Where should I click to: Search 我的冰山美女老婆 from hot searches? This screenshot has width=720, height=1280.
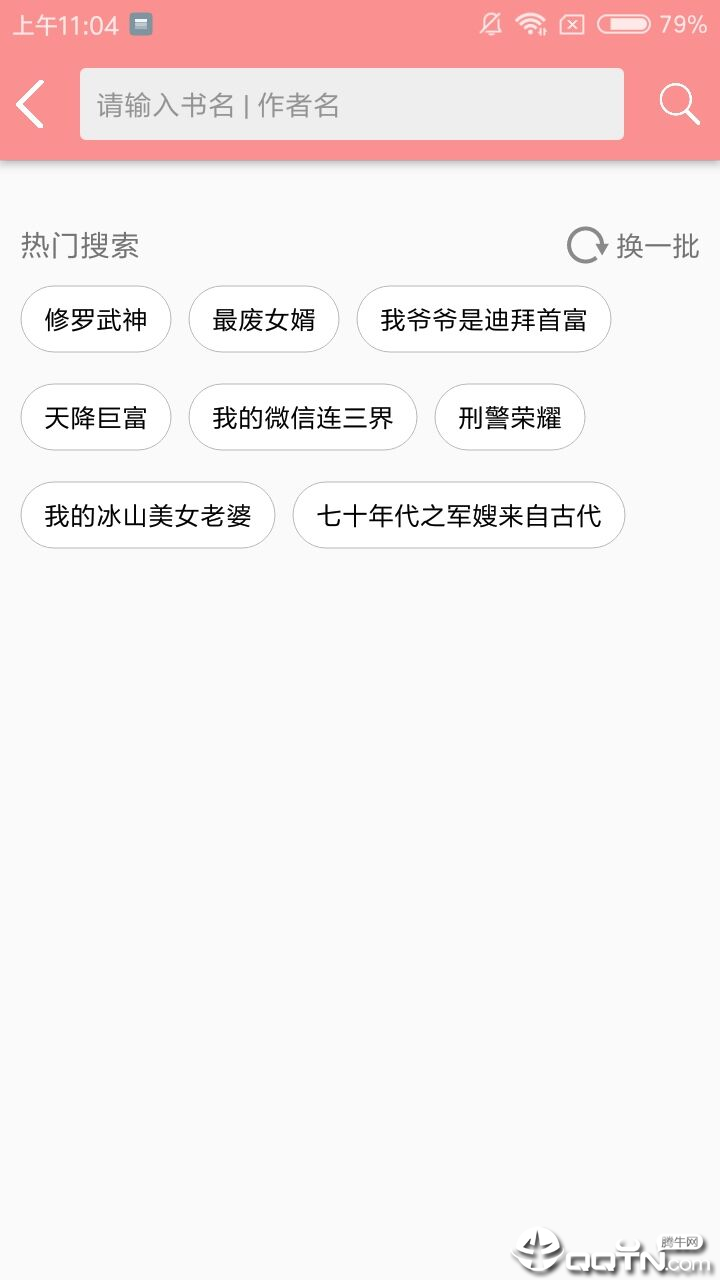click(148, 516)
